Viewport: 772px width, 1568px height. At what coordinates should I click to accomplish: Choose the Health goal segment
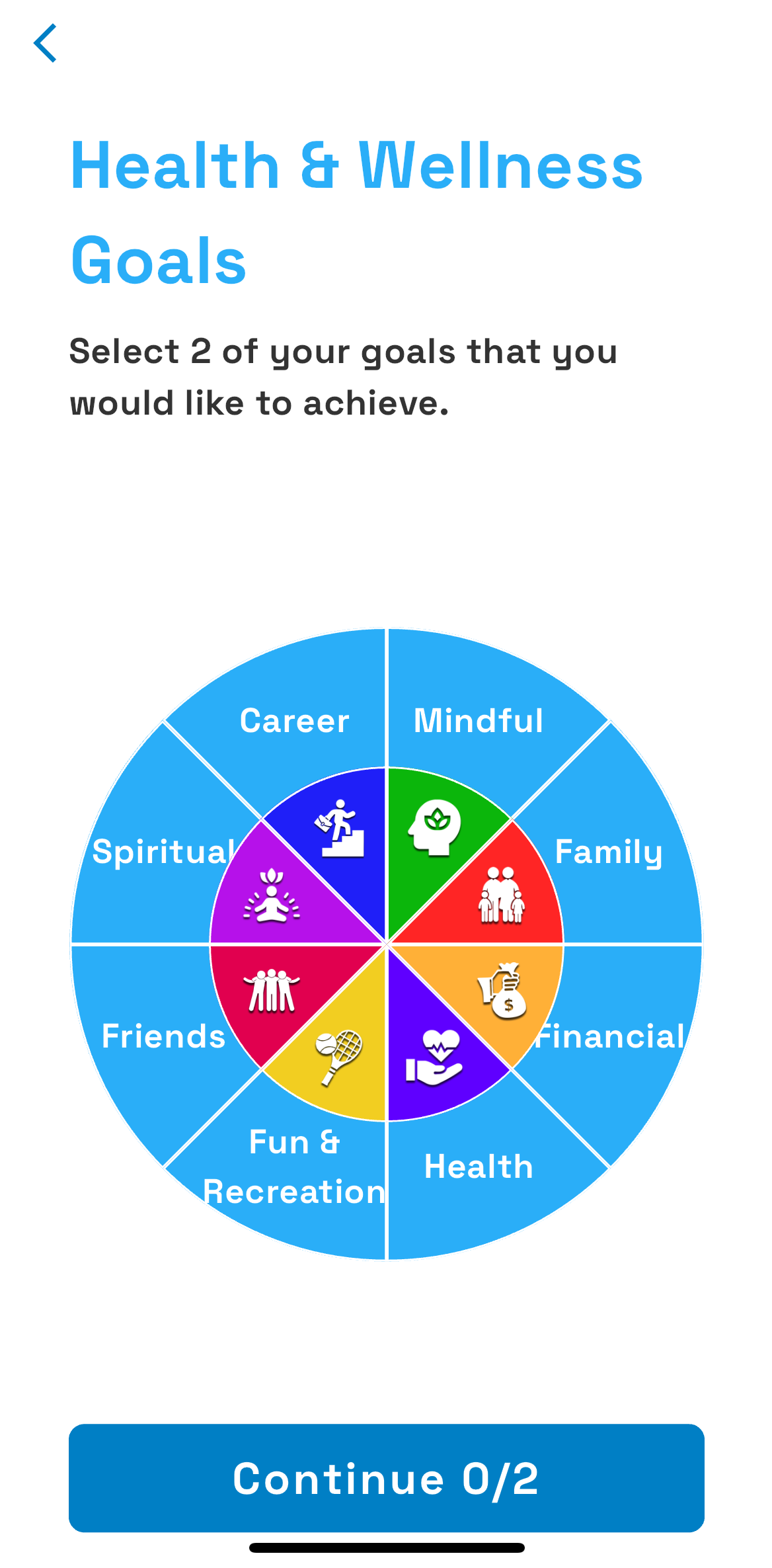coord(479,1167)
